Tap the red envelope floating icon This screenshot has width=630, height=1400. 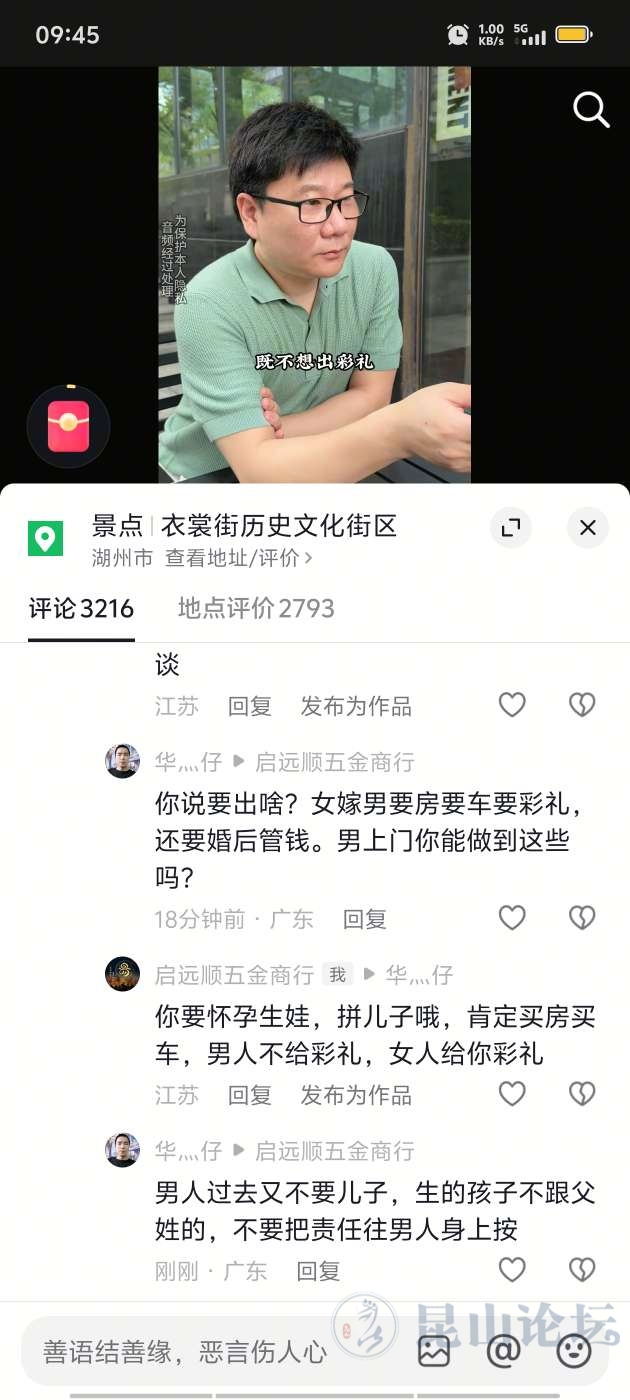pyautogui.click(x=68, y=428)
